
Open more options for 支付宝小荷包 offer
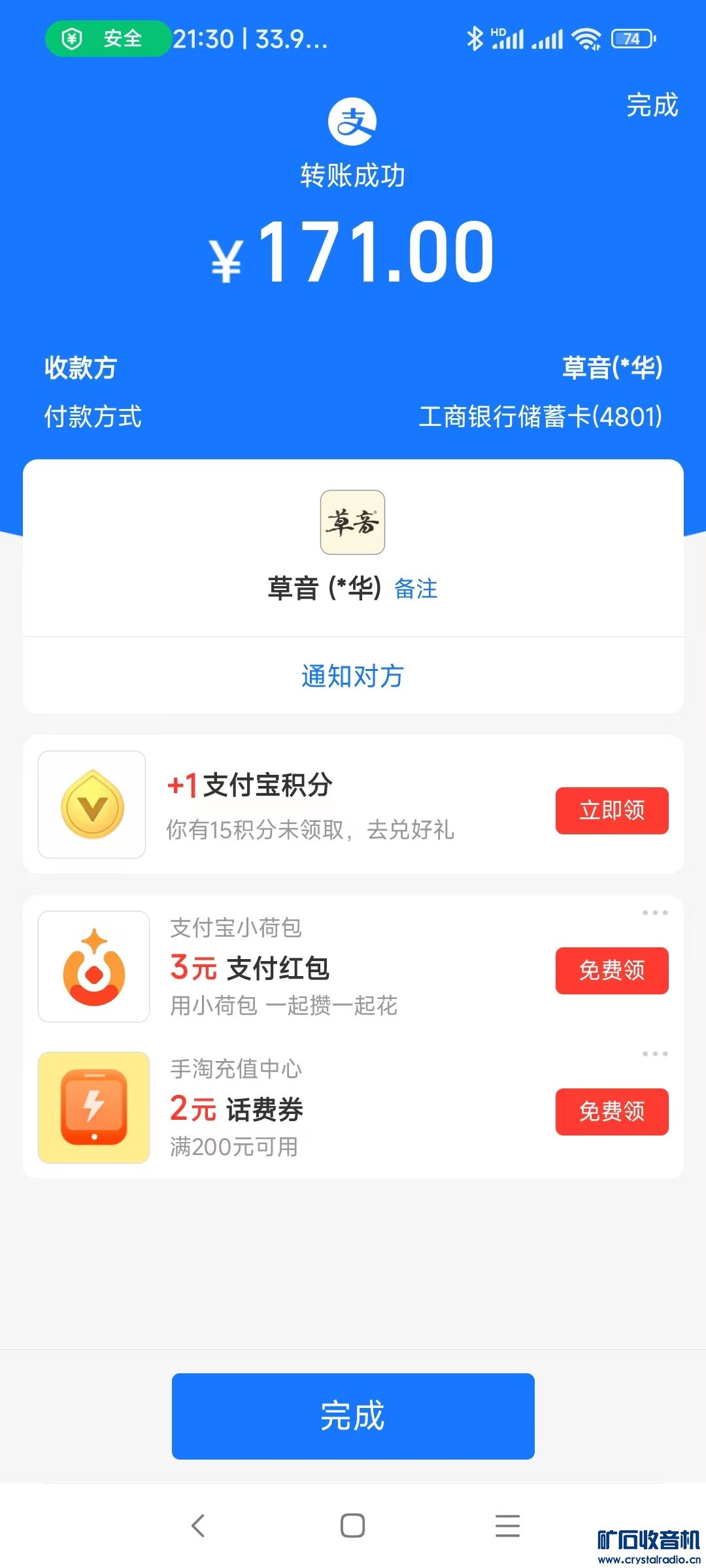pyautogui.click(x=654, y=913)
